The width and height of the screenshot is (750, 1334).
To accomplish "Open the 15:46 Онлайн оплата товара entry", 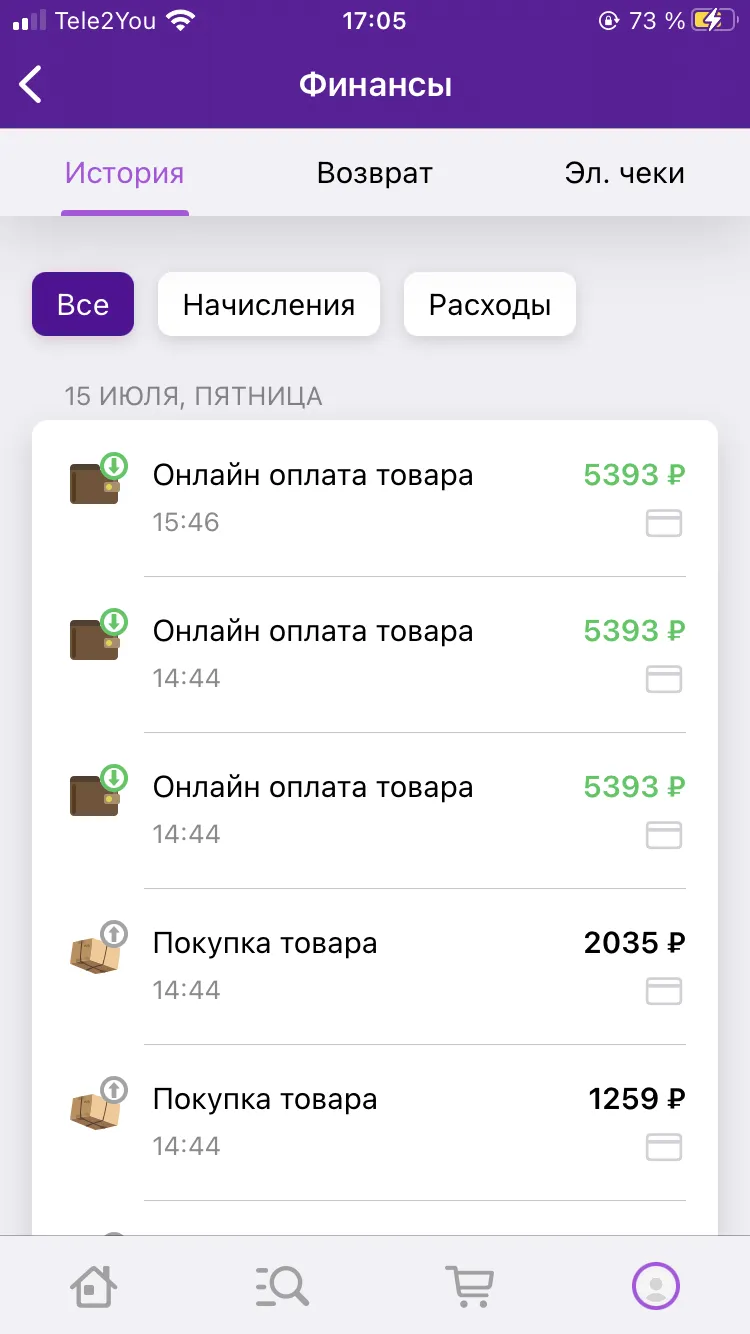I will tap(375, 498).
